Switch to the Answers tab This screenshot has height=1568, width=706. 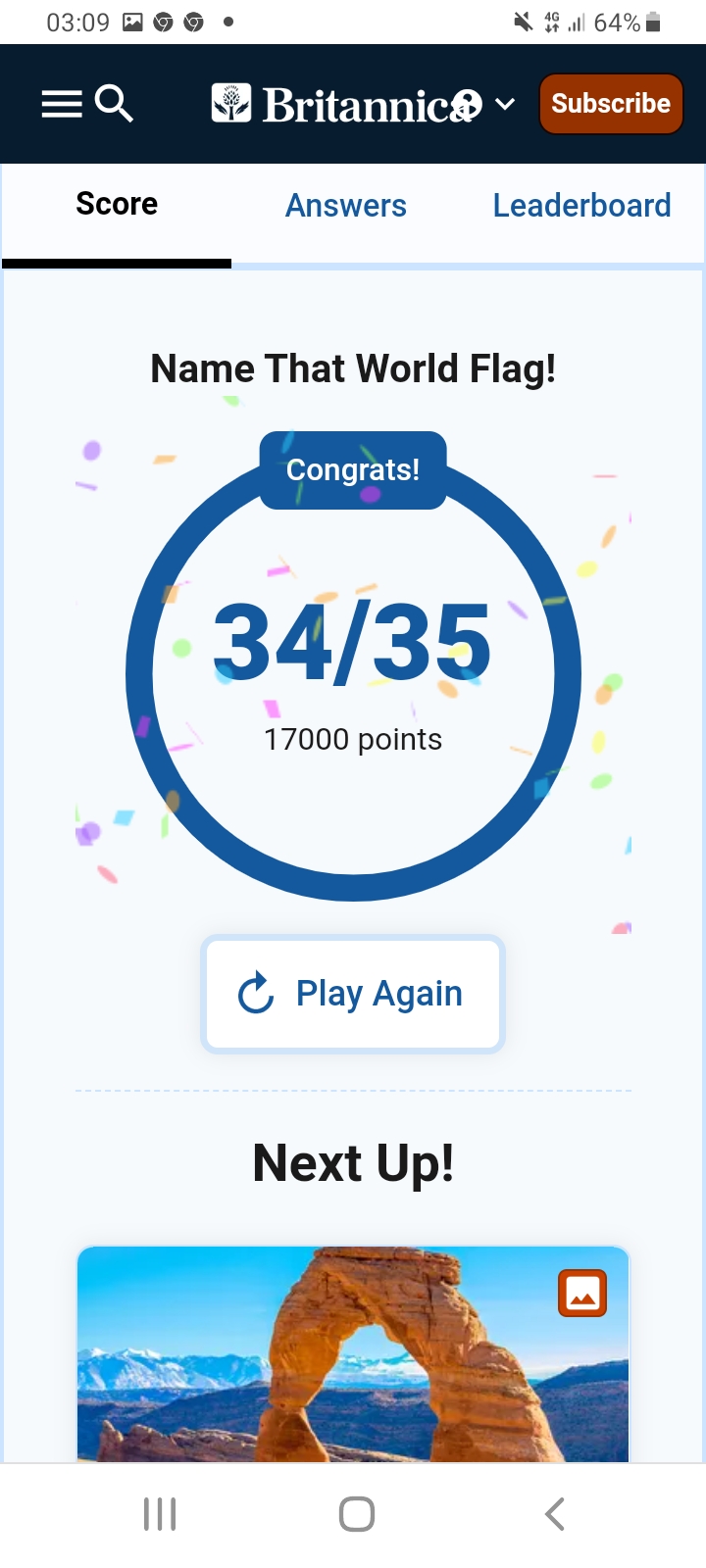[345, 206]
